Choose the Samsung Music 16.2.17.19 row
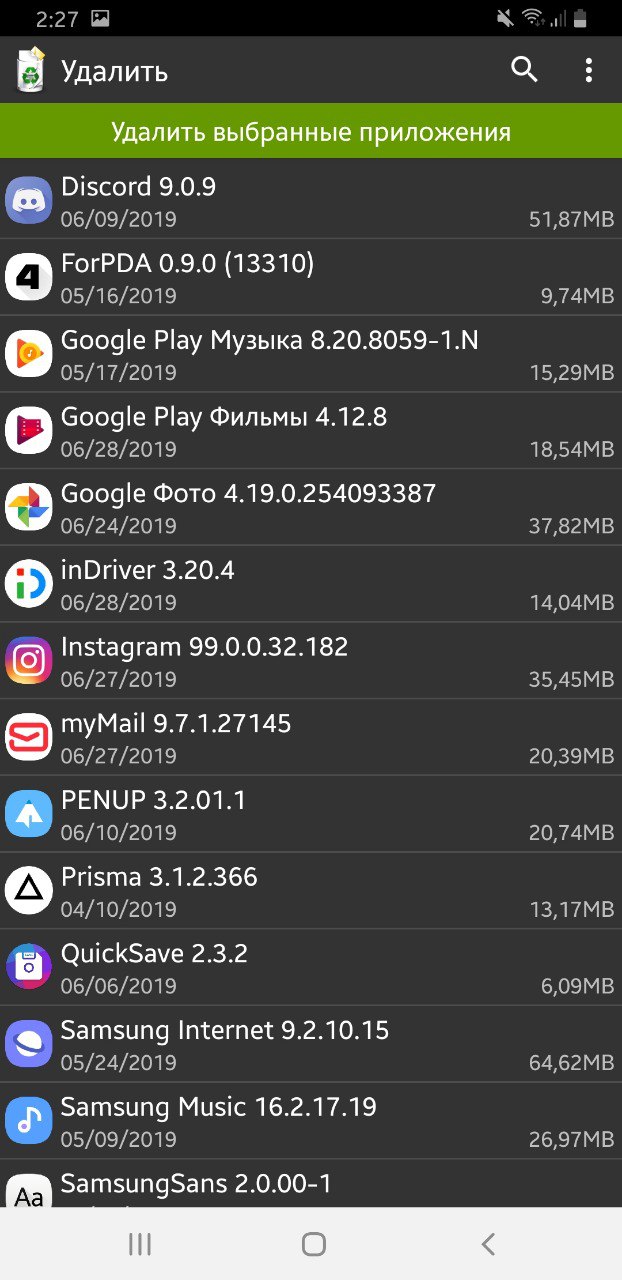This screenshot has width=622, height=1280. pos(311,1121)
